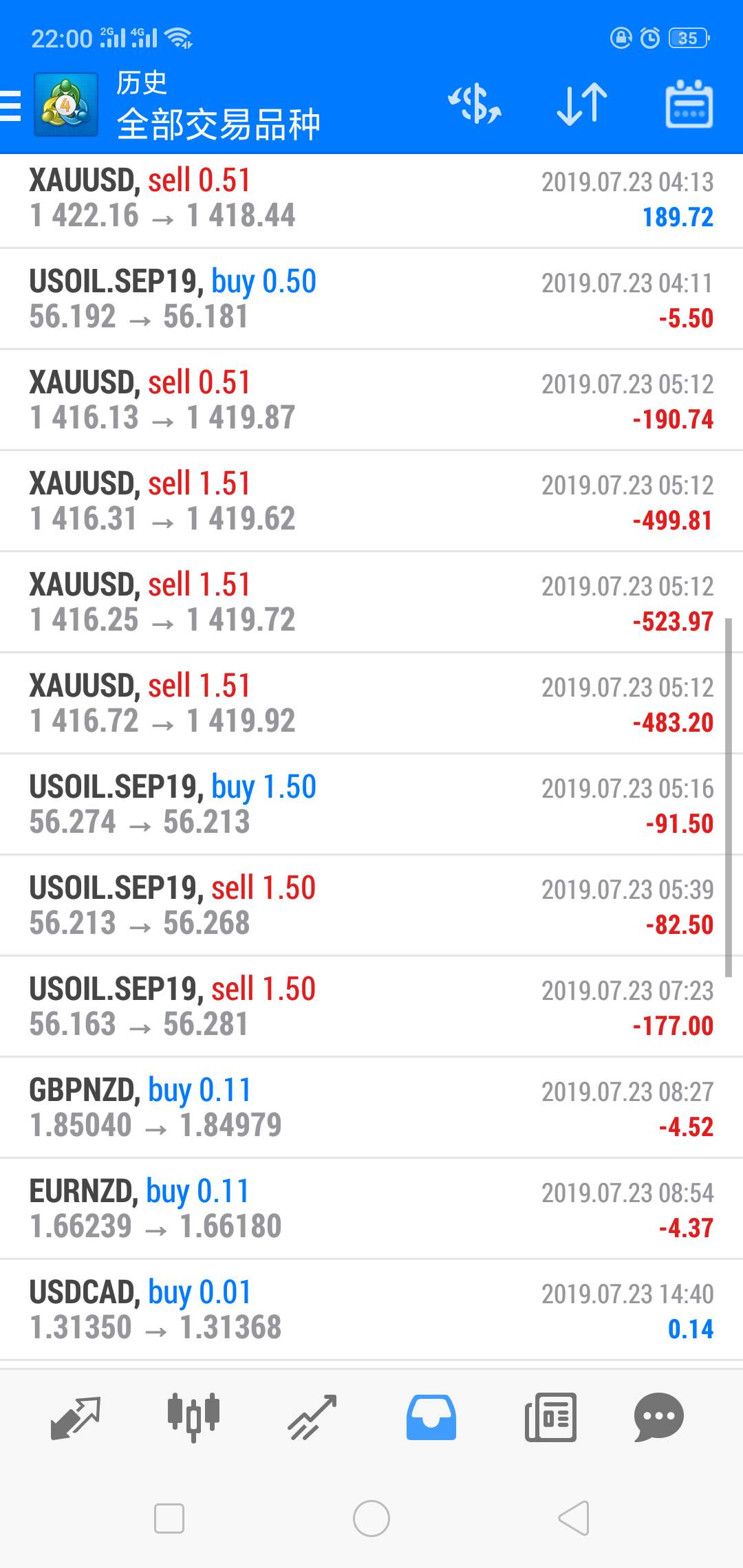743x1568 pixels.
Task: View the XAUUSD trade with loss -483.20
Action: pos(371,704)
